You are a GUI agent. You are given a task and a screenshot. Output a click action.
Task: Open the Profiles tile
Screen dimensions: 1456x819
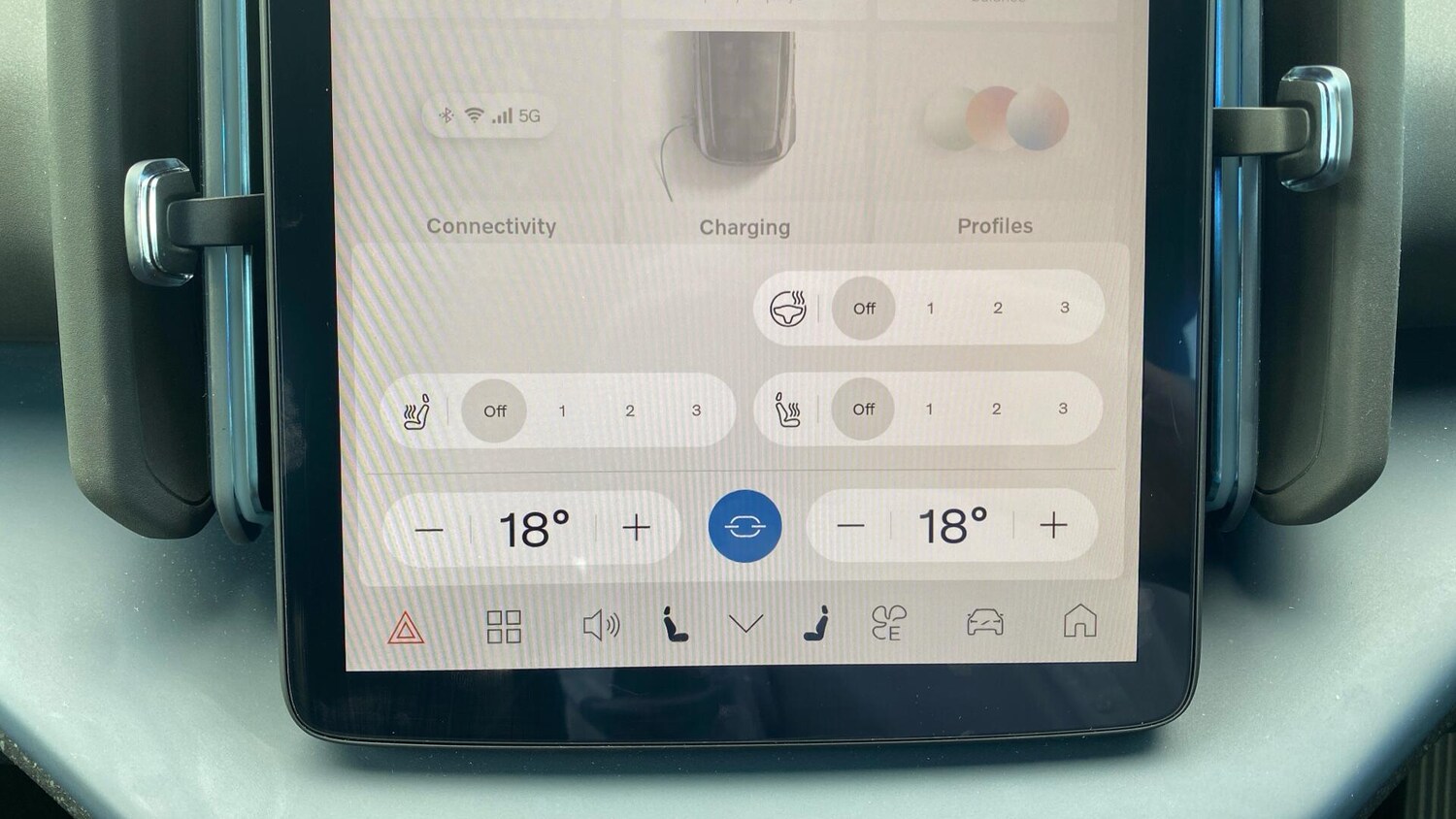[x=995, y=155]
